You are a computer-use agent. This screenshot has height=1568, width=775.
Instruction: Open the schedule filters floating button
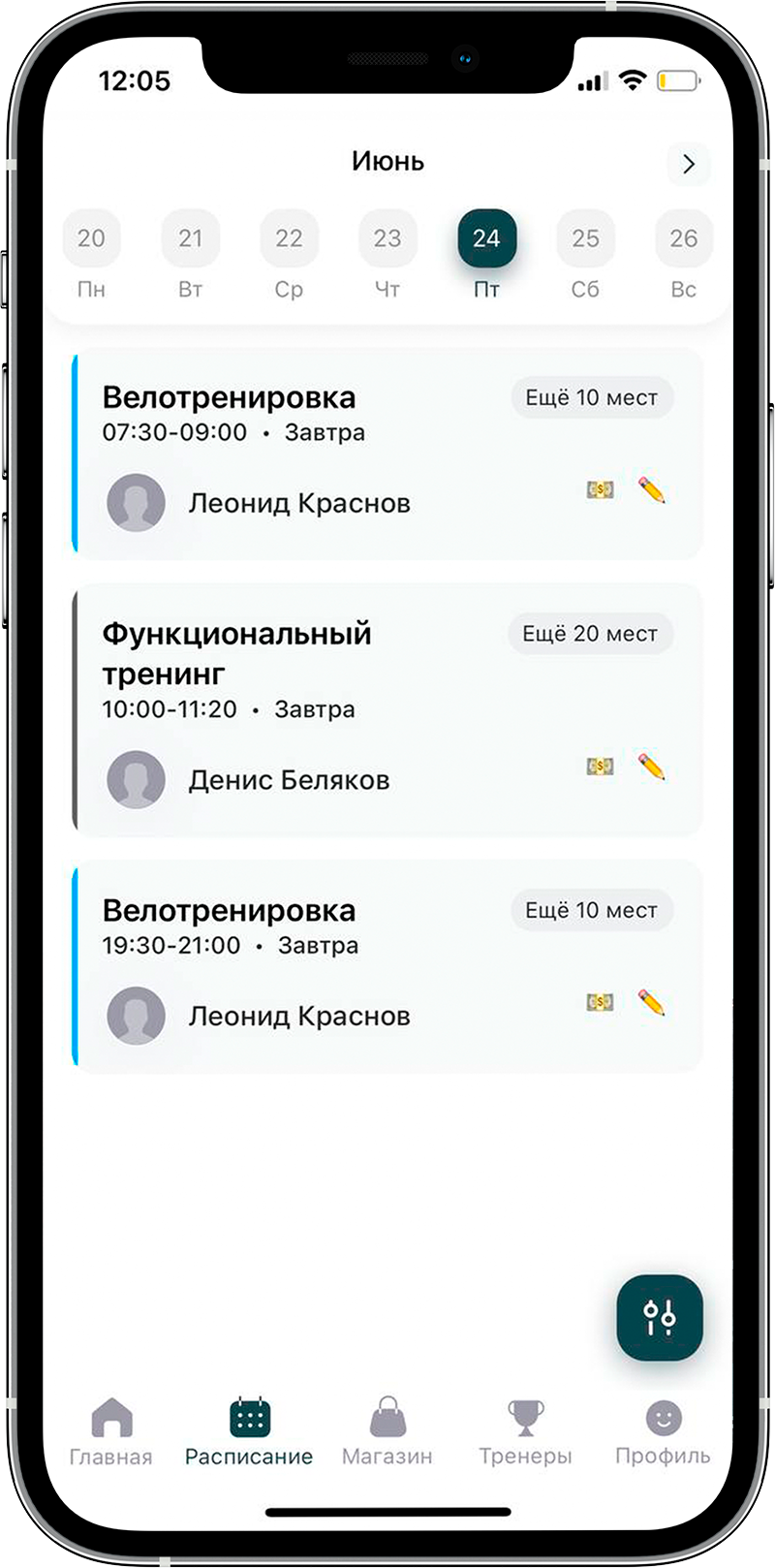coord(660,1317)
